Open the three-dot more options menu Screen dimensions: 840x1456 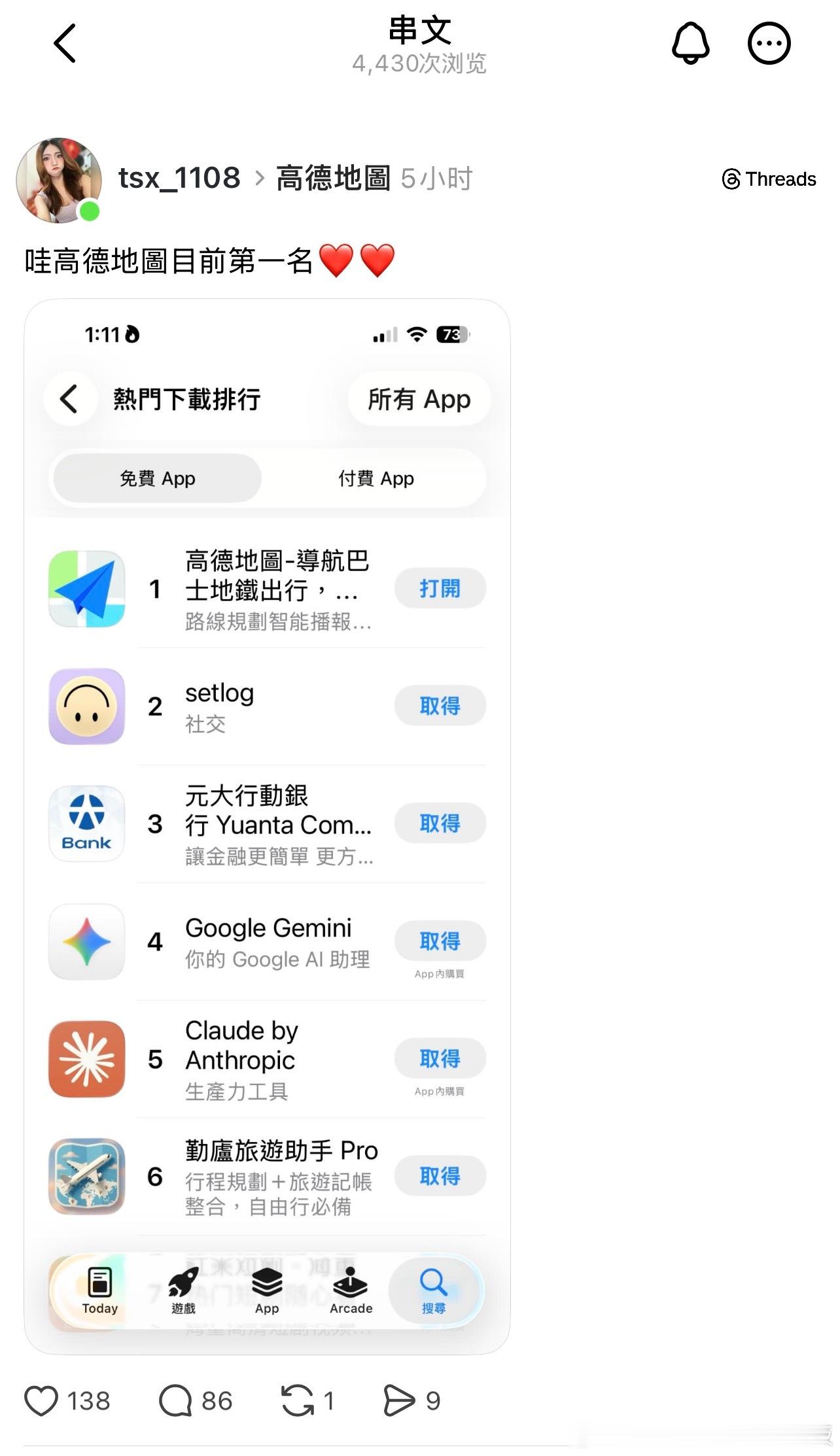769,42
